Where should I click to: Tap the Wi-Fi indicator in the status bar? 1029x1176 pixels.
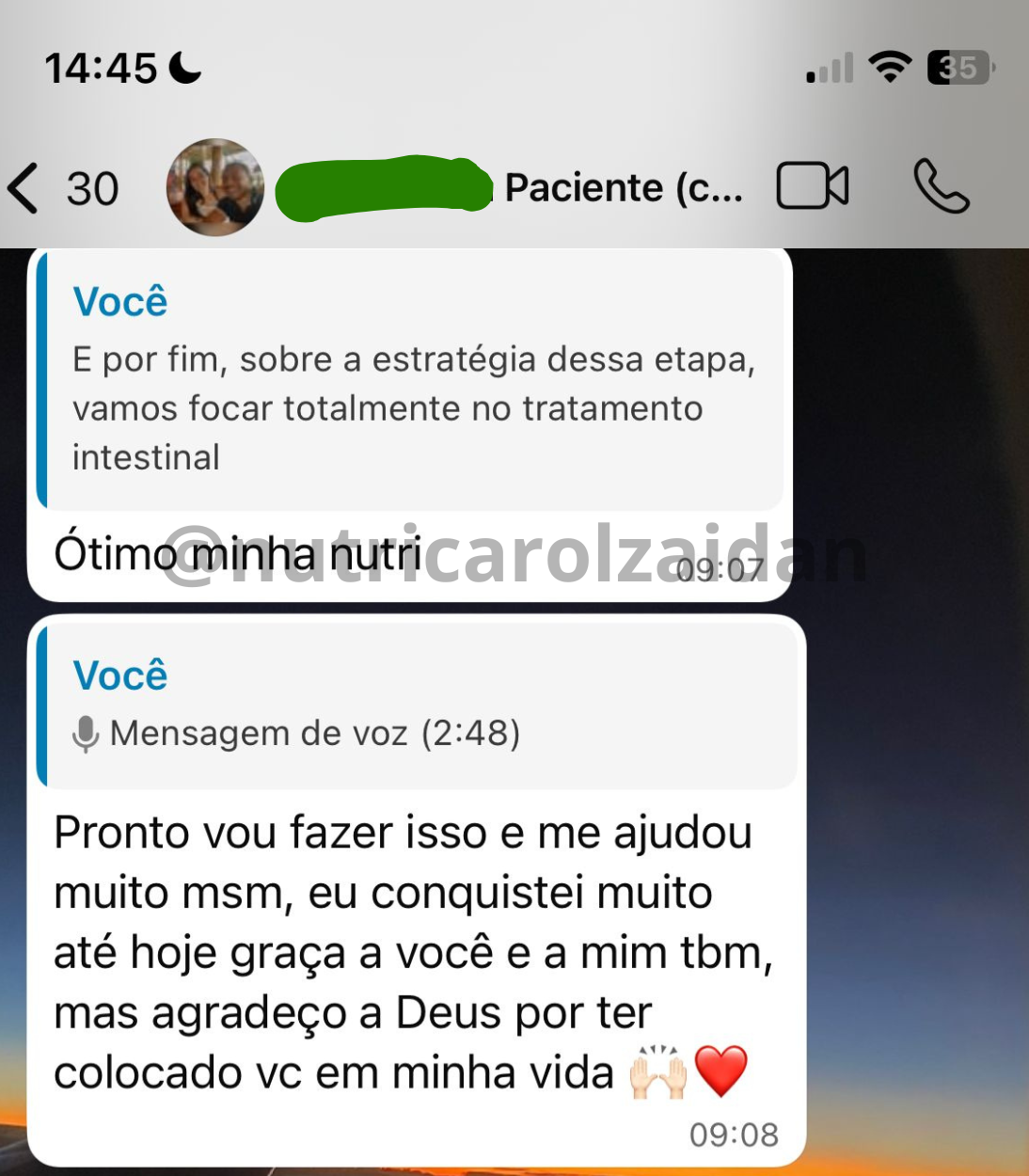(x=887, y=66)
